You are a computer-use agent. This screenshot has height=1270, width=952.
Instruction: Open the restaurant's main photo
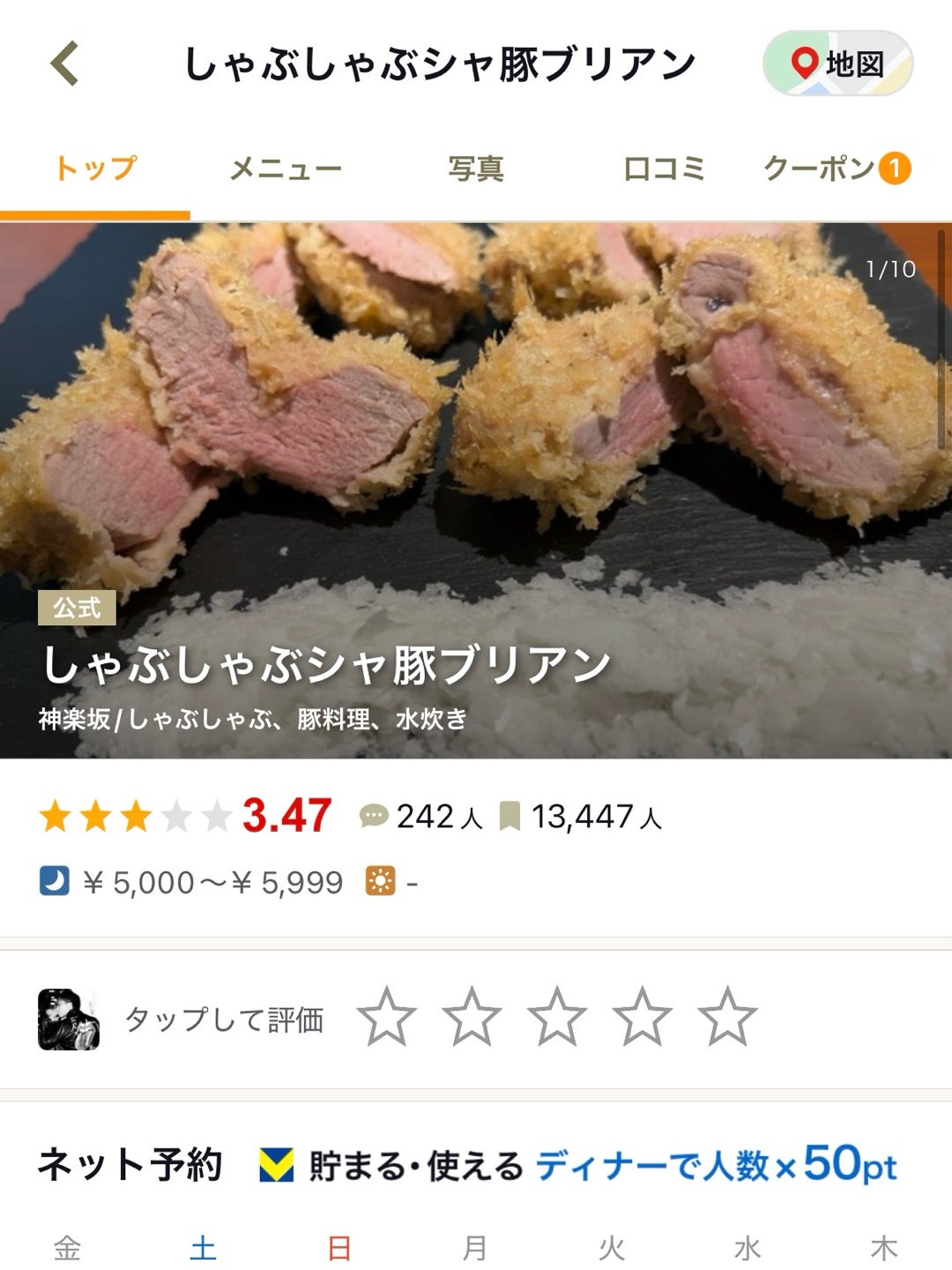(x=476, y=441)
